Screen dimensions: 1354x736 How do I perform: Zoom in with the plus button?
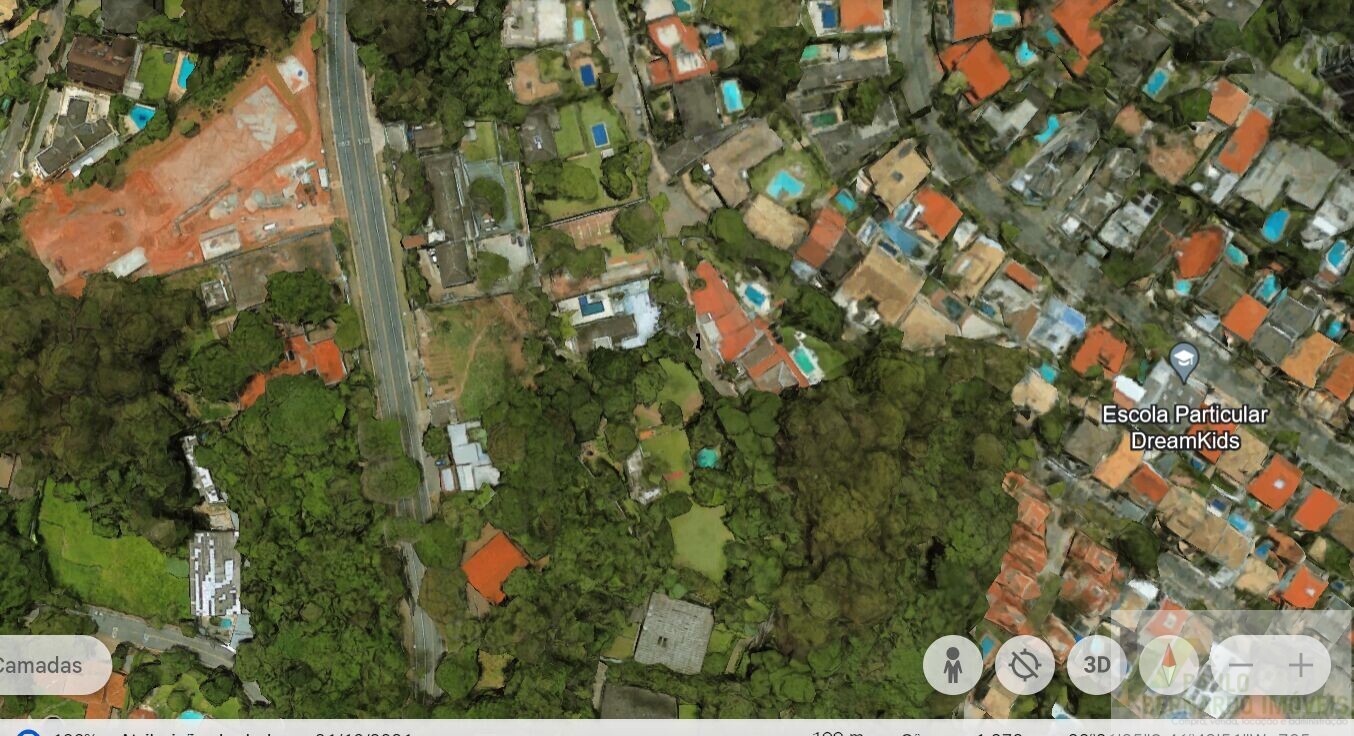pos(1301,665)
